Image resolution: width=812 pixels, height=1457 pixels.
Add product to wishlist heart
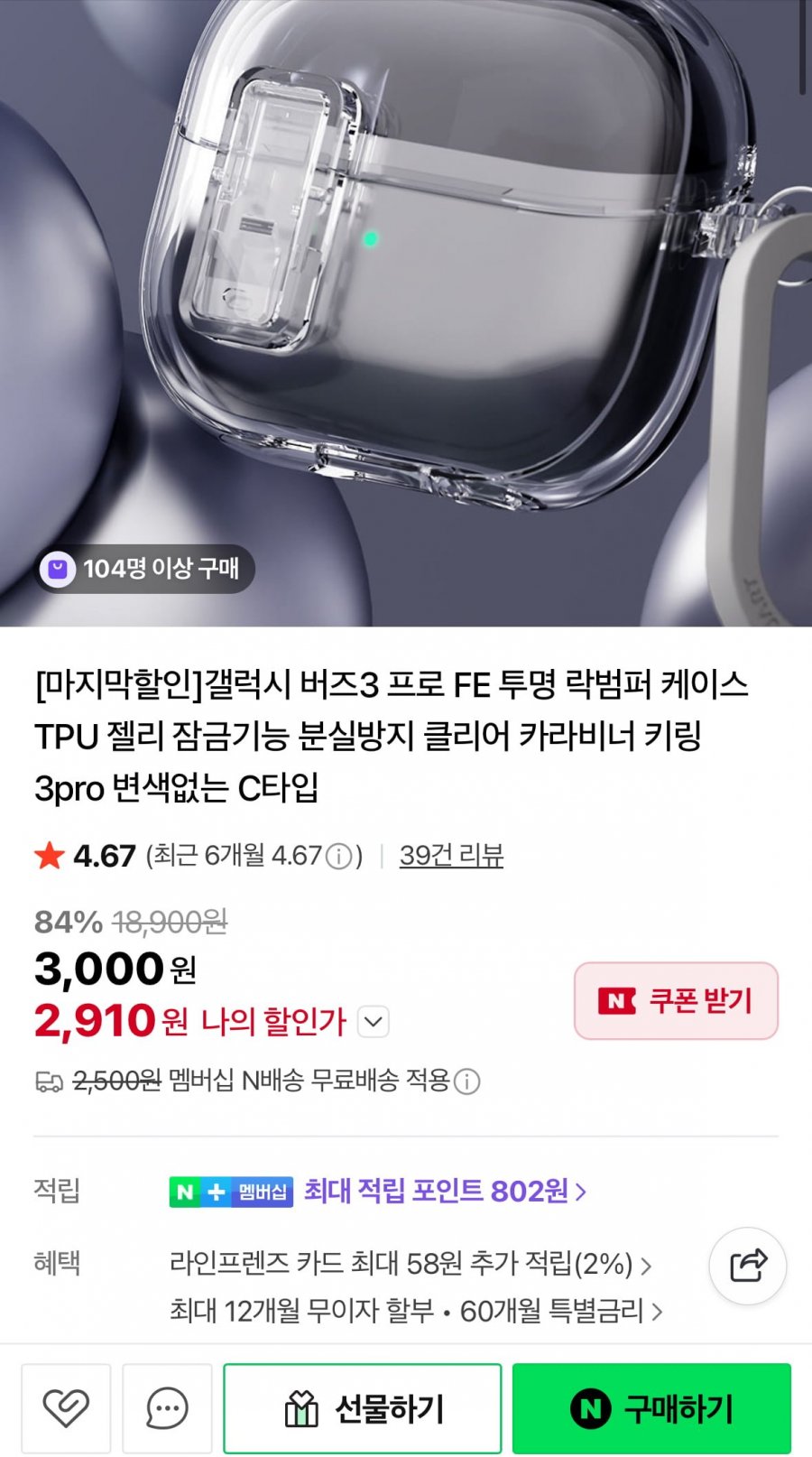[x=66, y=1407]
